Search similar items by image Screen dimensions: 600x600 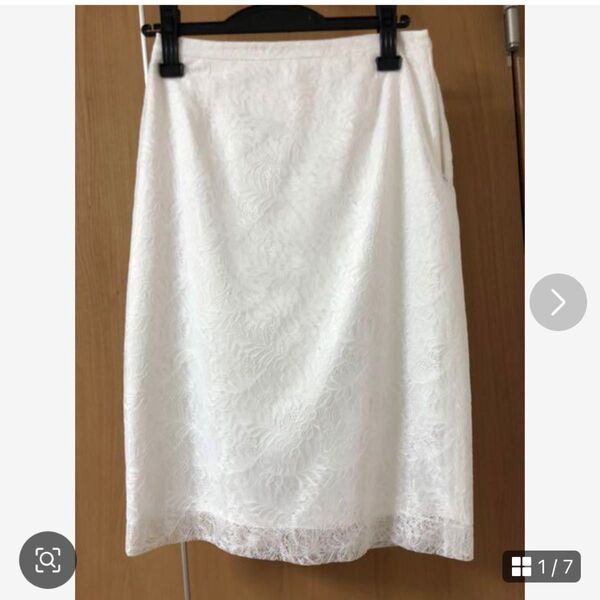(47, 559)
